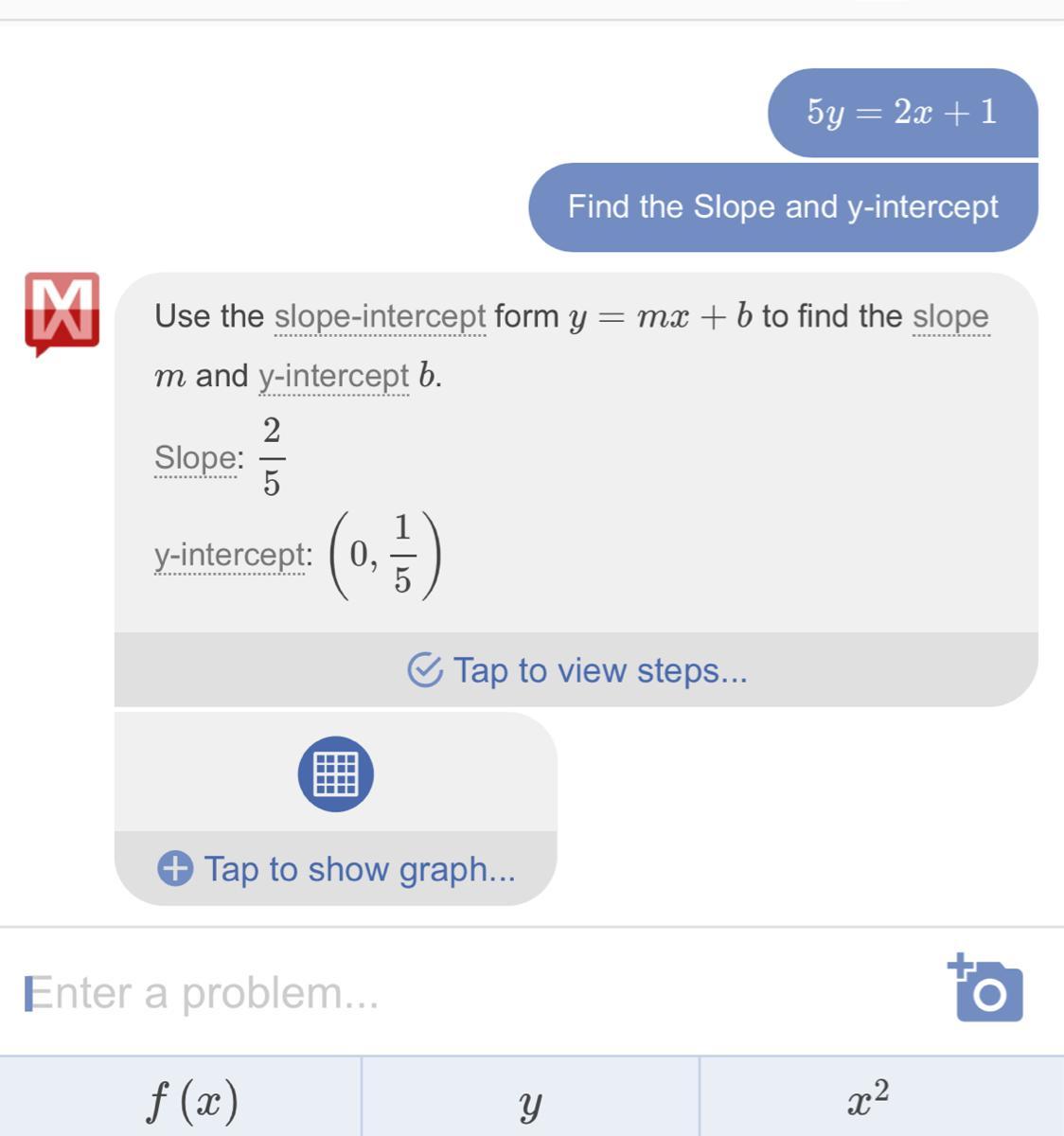This screenshot has width=1064, height=1136.
Task: Open the slope-intercept glossary link
Action: (380, 317)
